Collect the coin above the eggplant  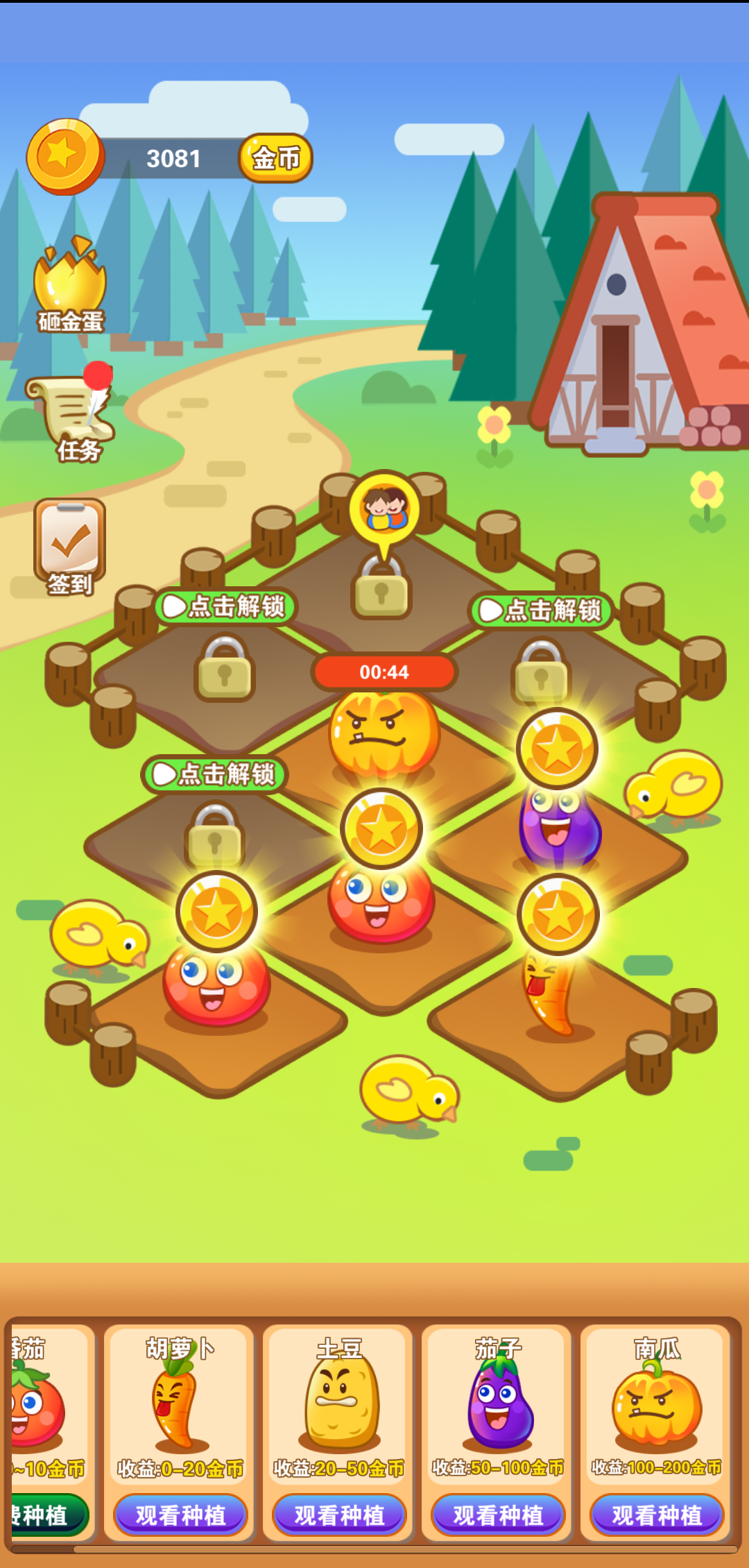(x=557, y=749)
